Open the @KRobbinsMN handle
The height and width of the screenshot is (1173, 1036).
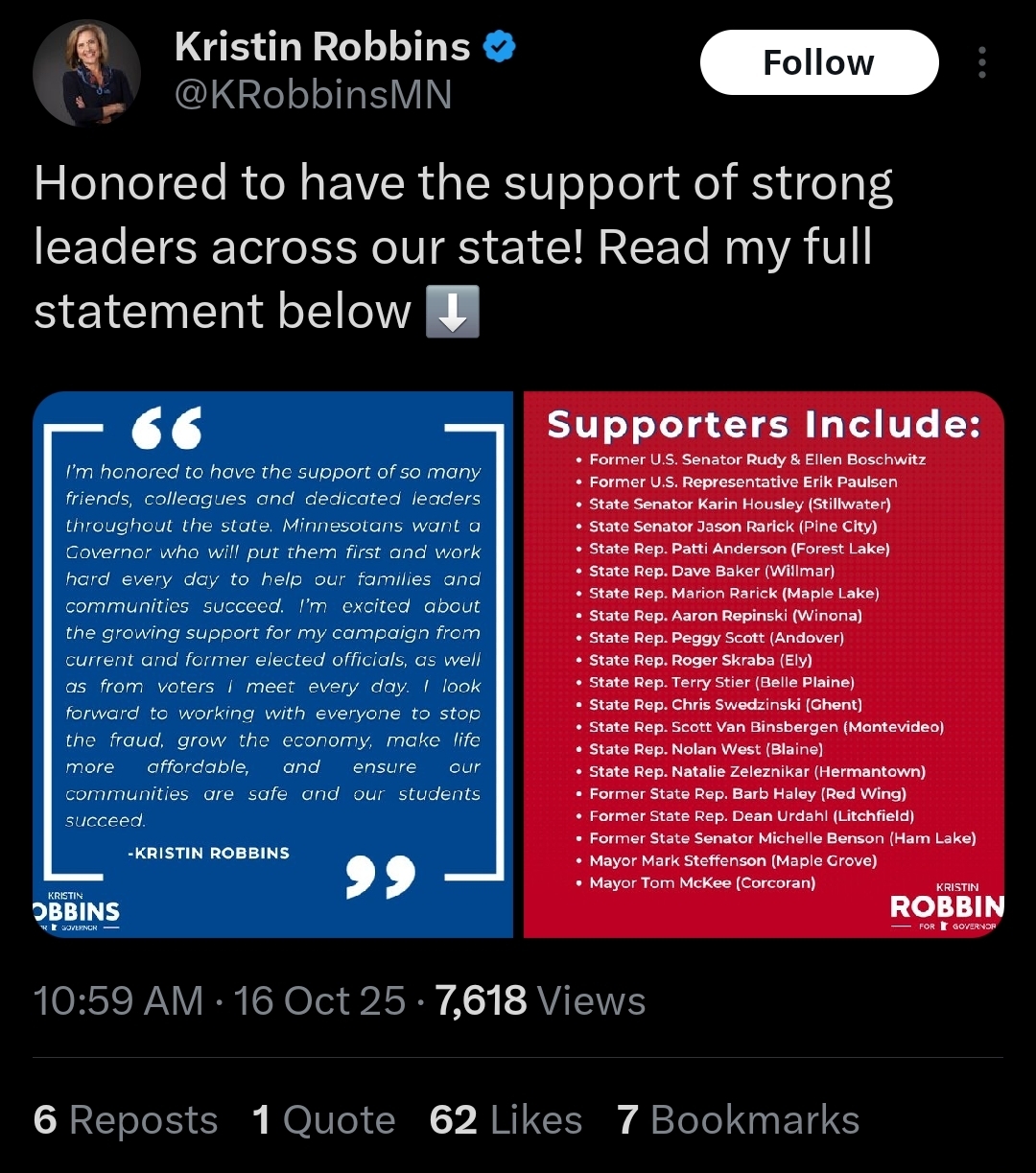(x=313, y=95)
